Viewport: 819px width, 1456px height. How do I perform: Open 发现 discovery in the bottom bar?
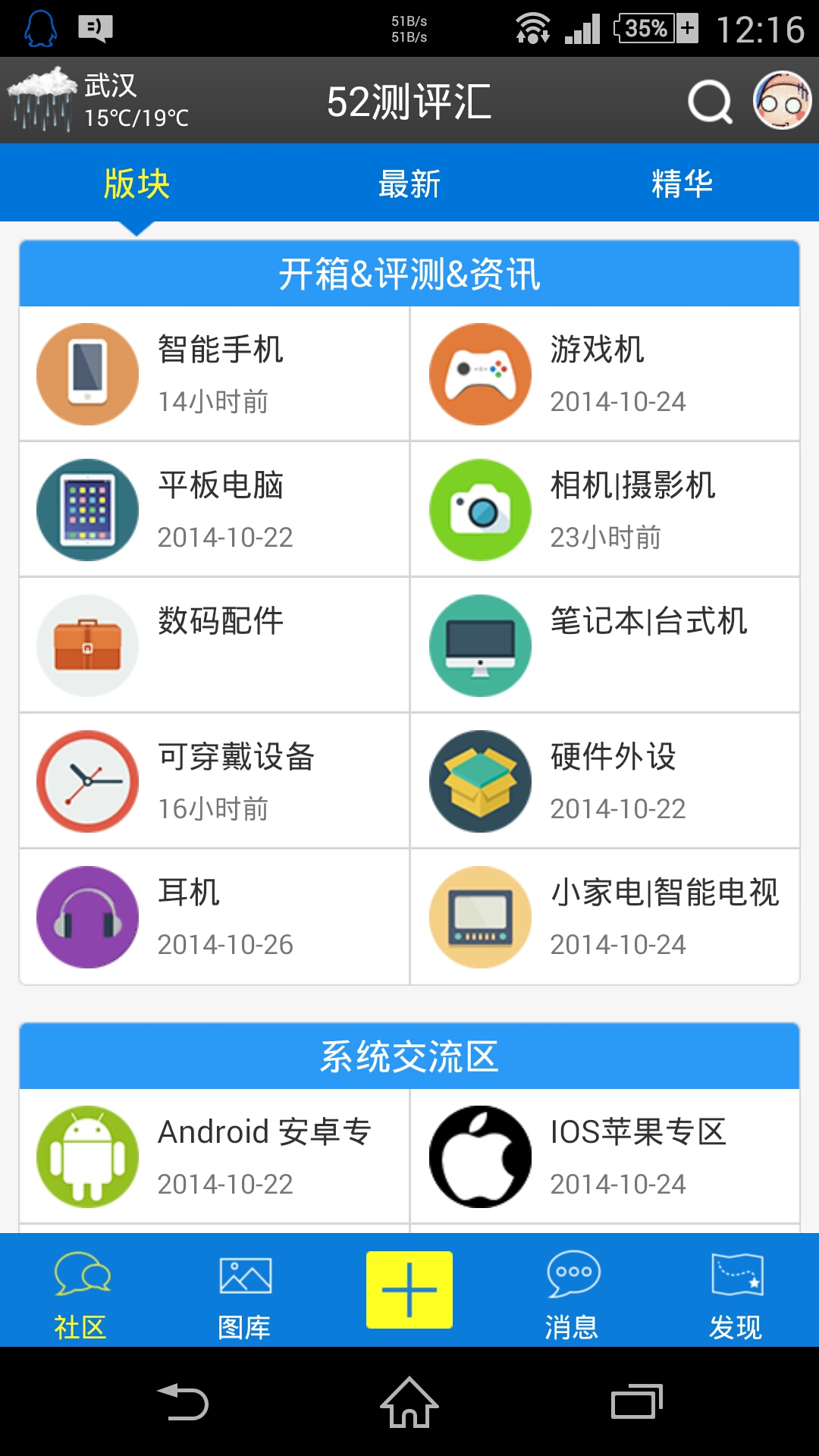pyautogui.click(x=737, y=1289)
